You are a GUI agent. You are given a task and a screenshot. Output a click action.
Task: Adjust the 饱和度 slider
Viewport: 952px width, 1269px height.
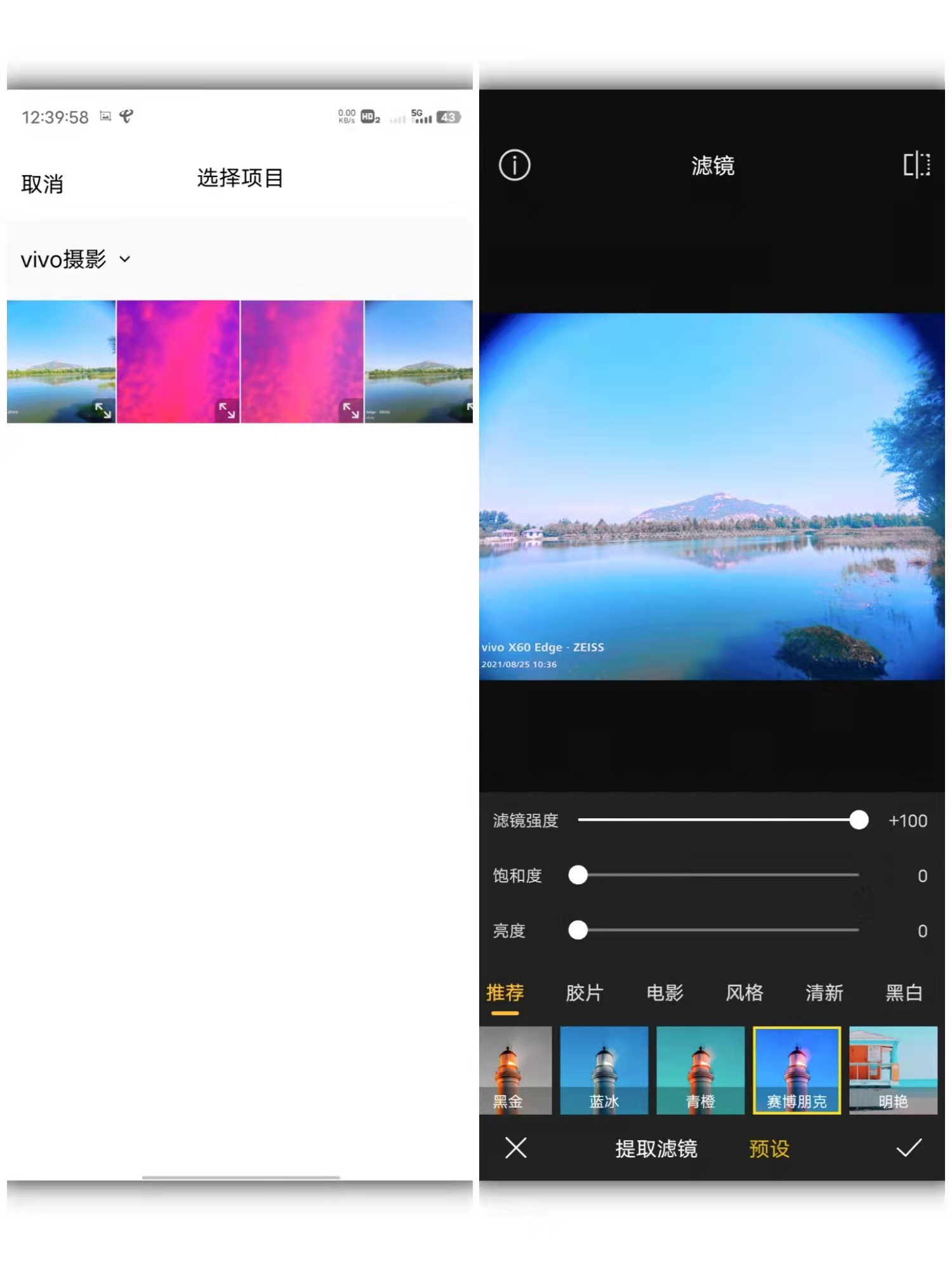click(578, 875)
